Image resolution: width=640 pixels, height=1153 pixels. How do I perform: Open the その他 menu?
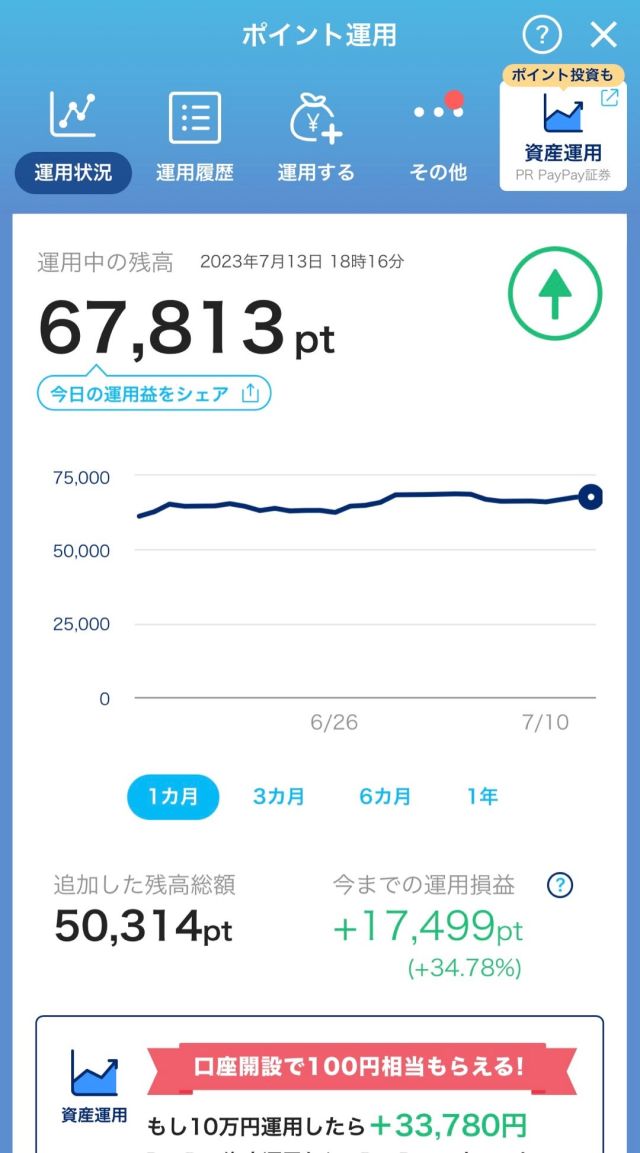coord(438,139)
